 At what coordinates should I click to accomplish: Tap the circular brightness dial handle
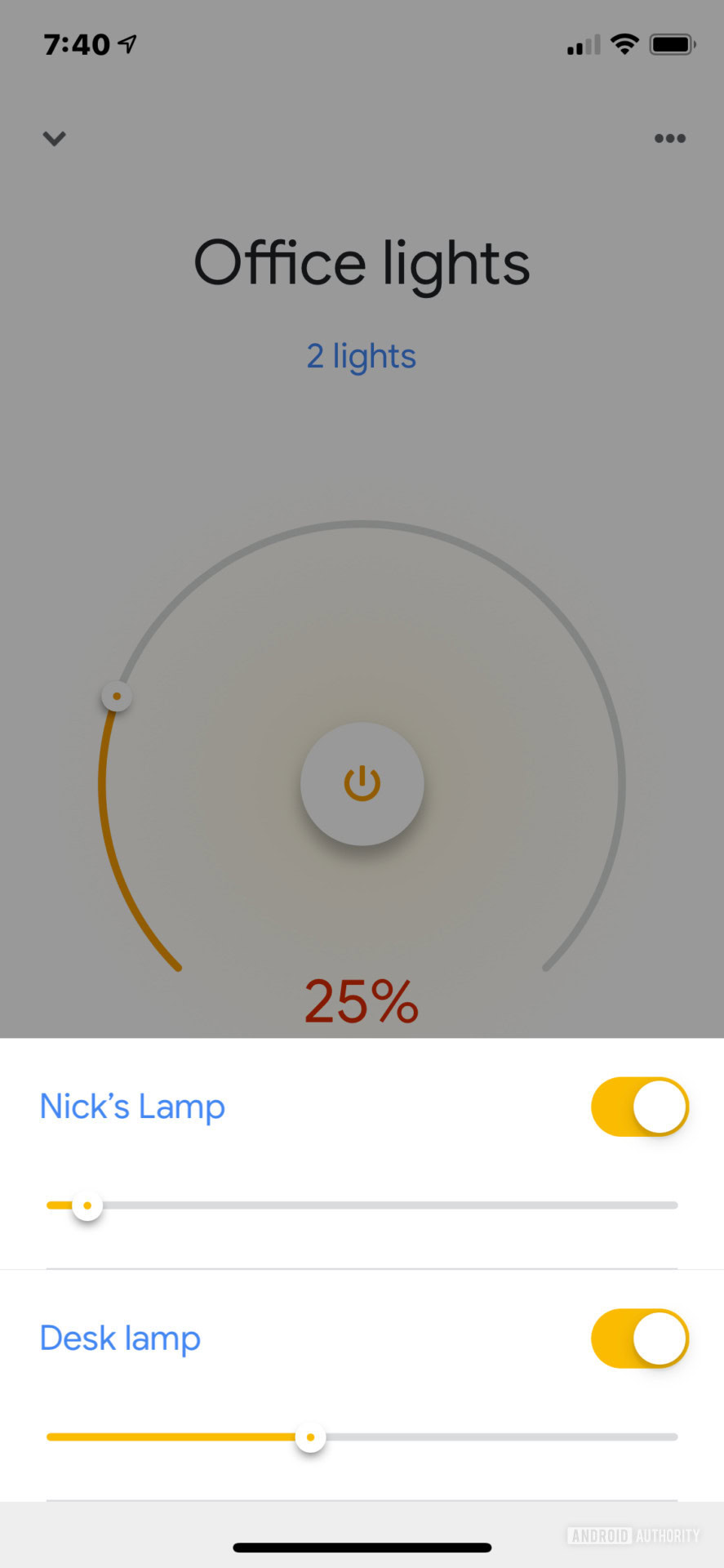[x=117, y=697]
